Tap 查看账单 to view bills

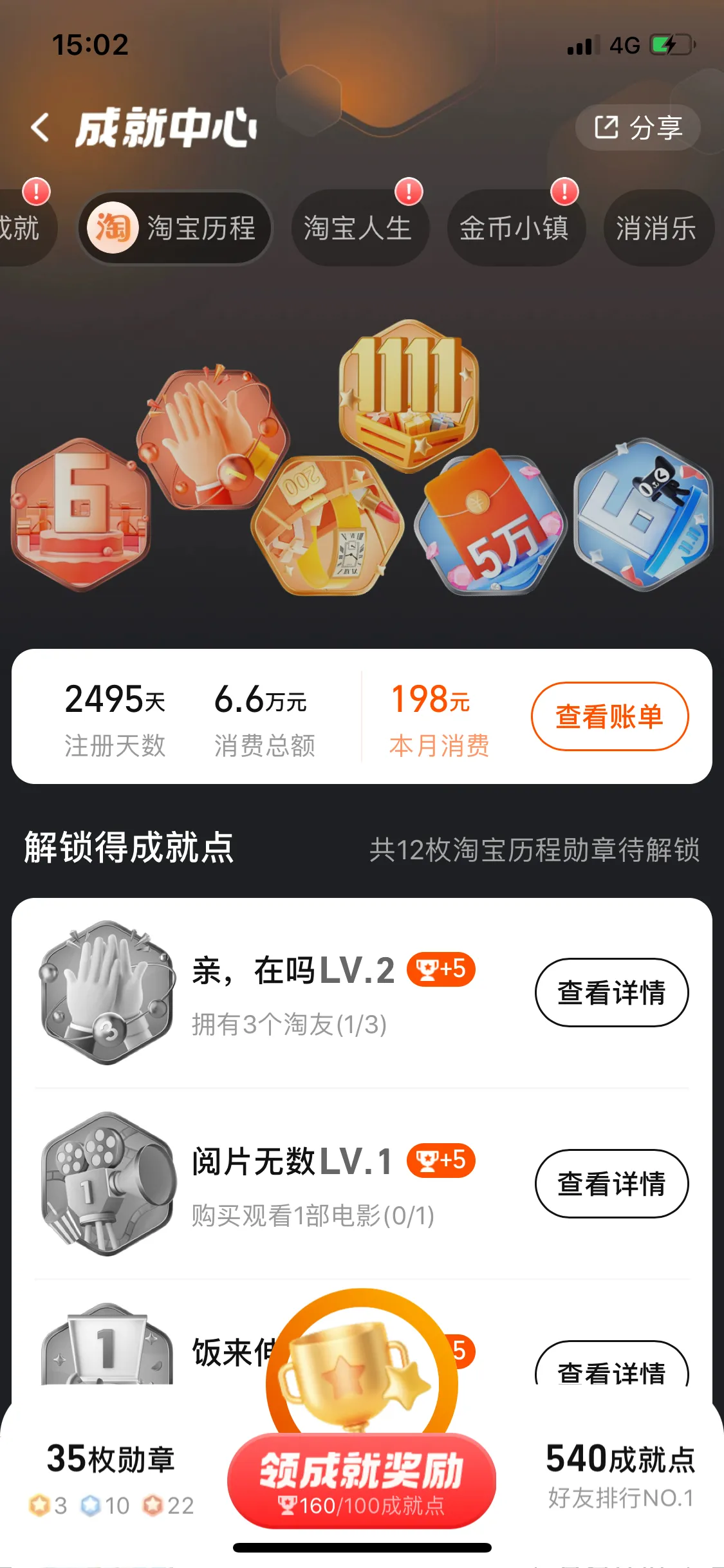[x=609, y=716]
